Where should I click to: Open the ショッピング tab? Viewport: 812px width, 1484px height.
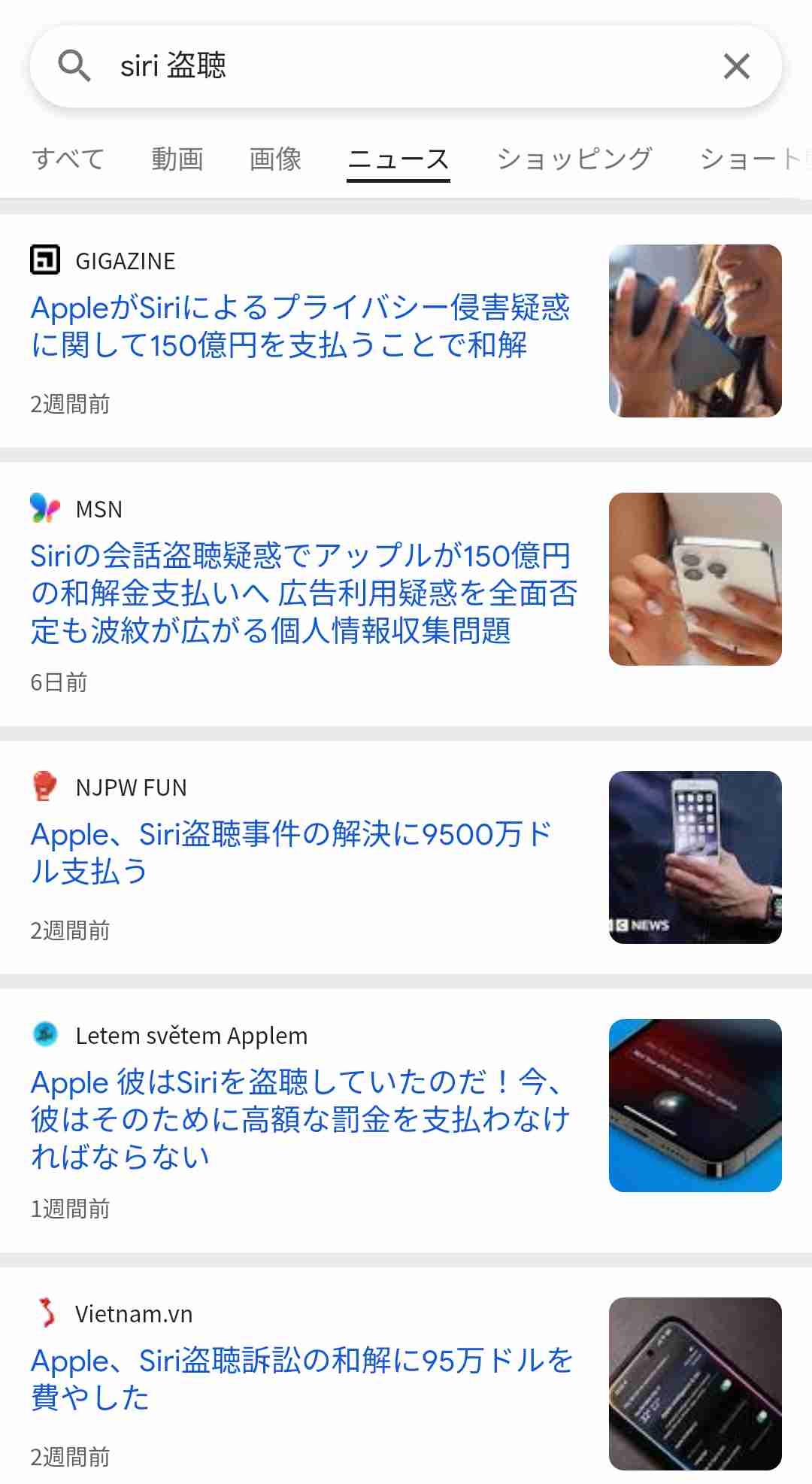pyautogui.click(x=575, y=158)
